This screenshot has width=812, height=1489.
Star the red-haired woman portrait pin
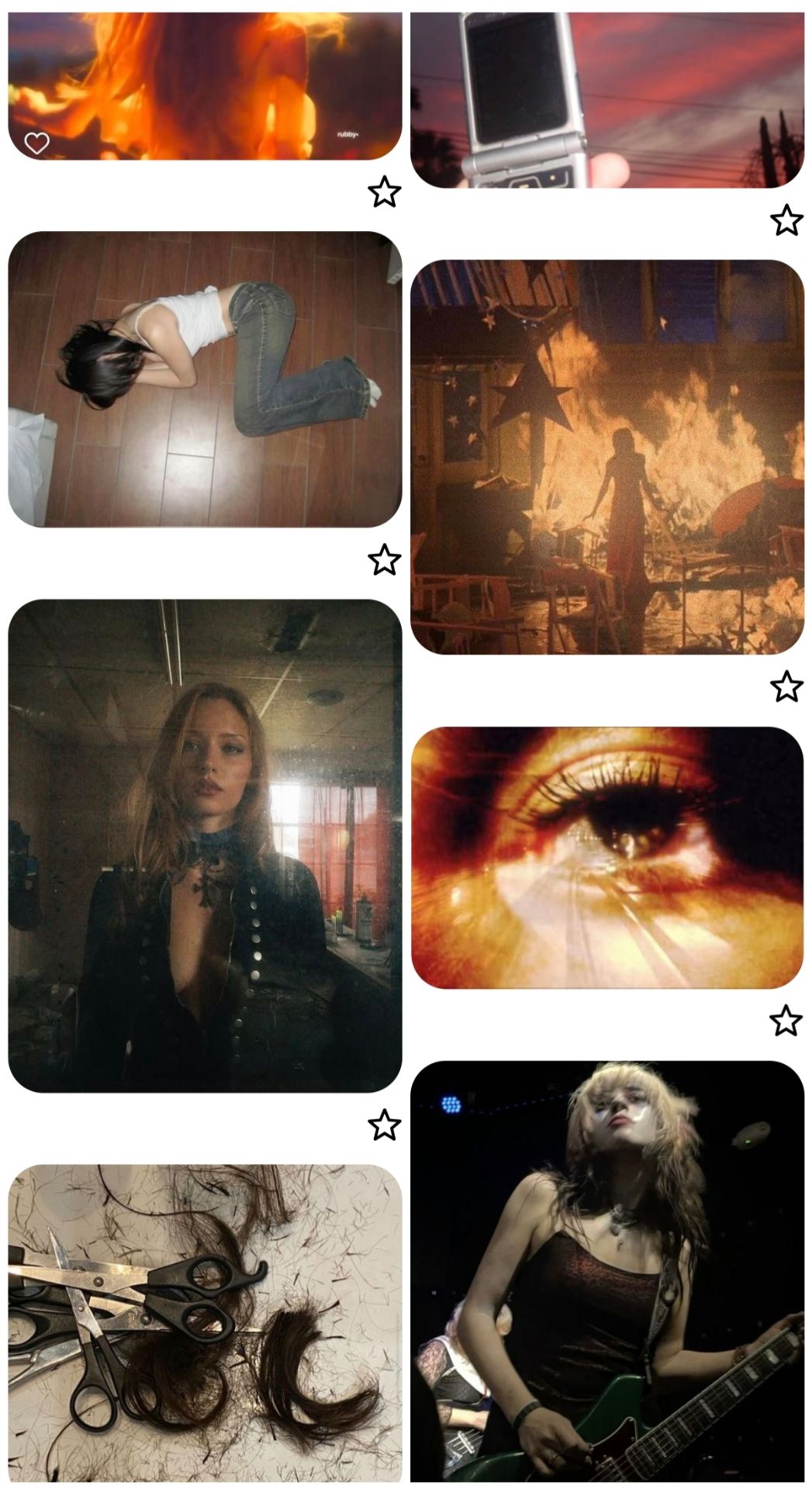pyautogui.click(x=384, y=1125)
